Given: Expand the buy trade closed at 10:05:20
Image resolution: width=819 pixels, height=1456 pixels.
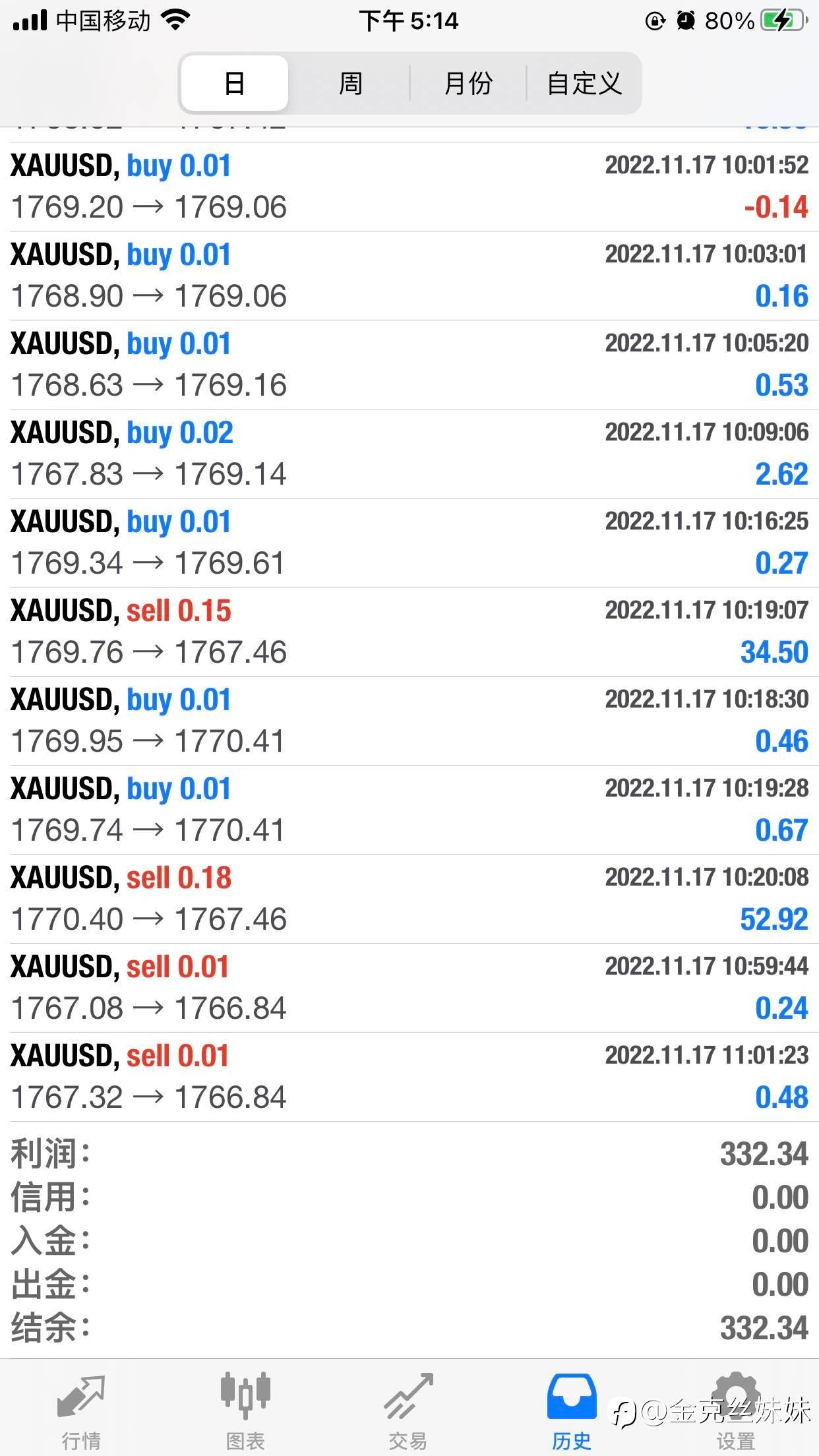Looking at the screenshot, I should point(409,365).
